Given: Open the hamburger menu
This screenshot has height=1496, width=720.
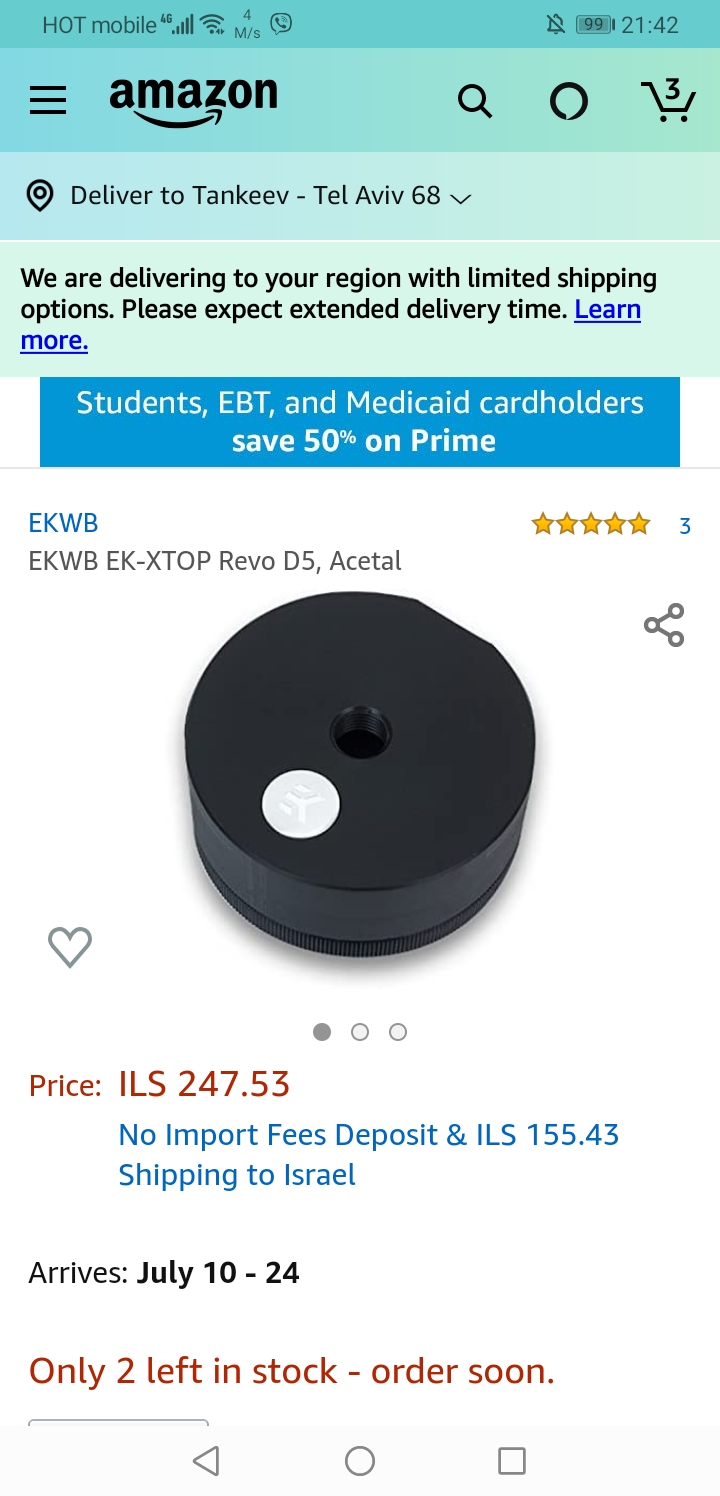Looking at the screenshot, I should point(47,101).
